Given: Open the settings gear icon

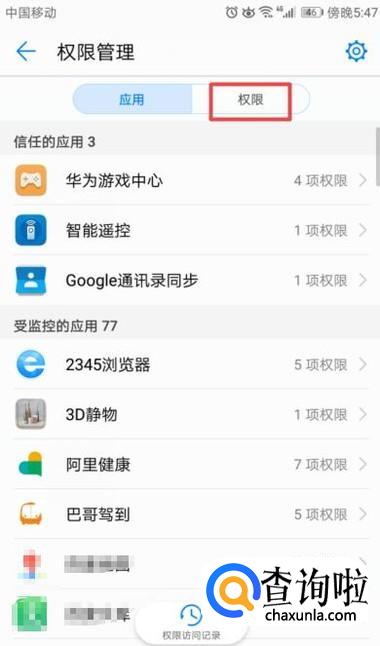Looking at the screenshot, I should 356,52.
